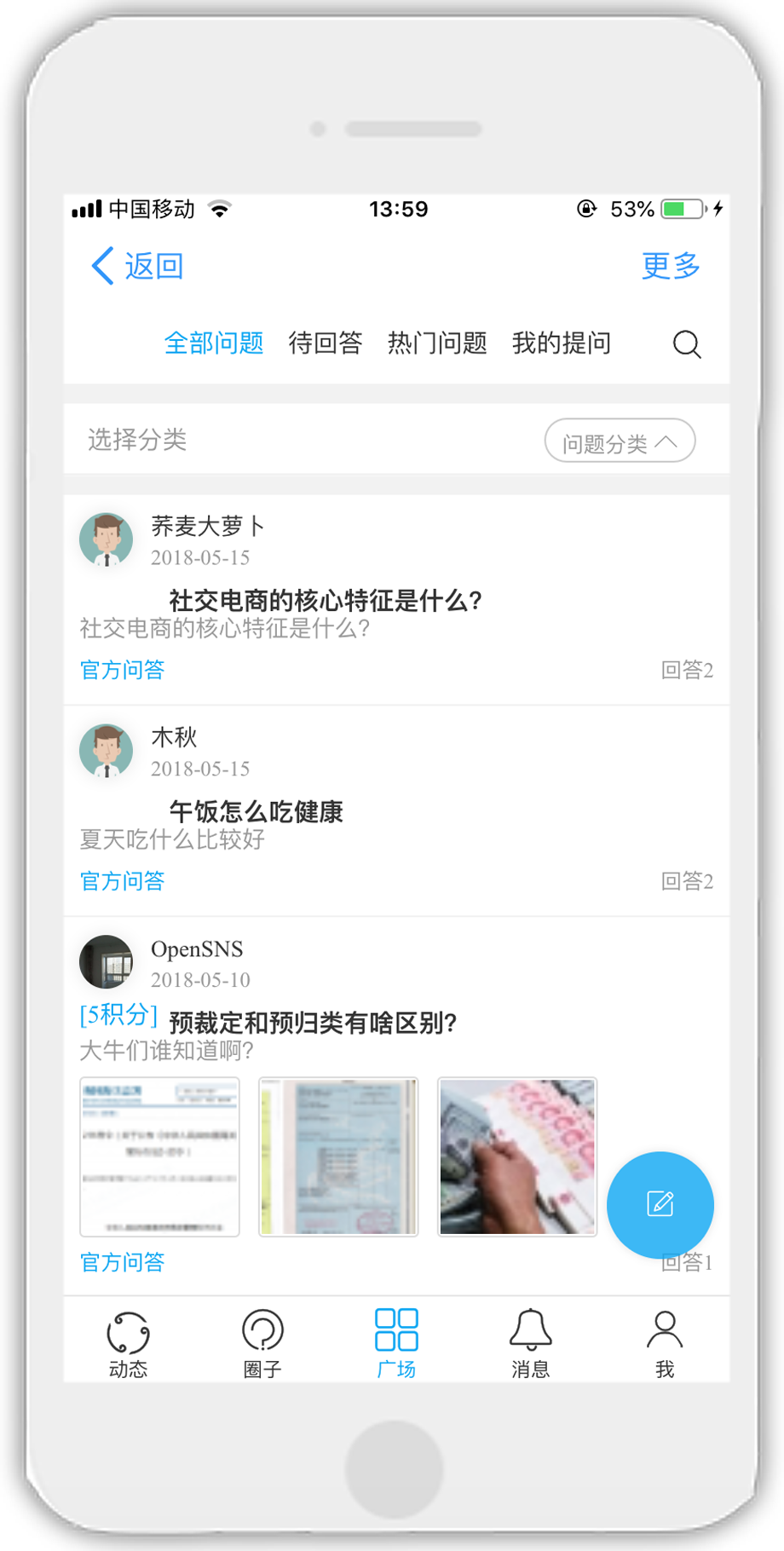
Task: Switch to the 热门问题 tab
Action: (437, 343)
